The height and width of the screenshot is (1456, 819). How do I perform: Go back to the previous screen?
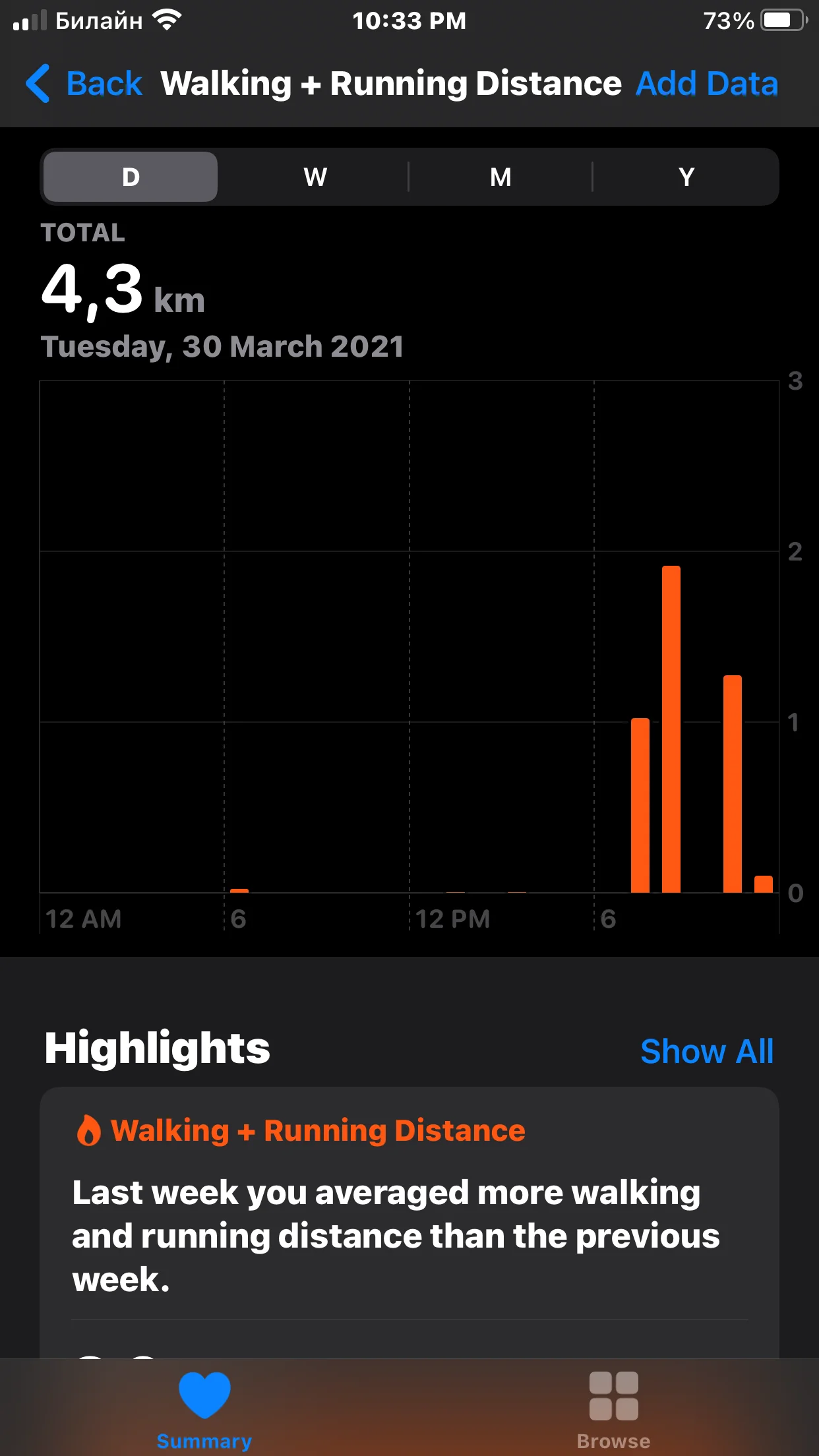pos(84,84)
